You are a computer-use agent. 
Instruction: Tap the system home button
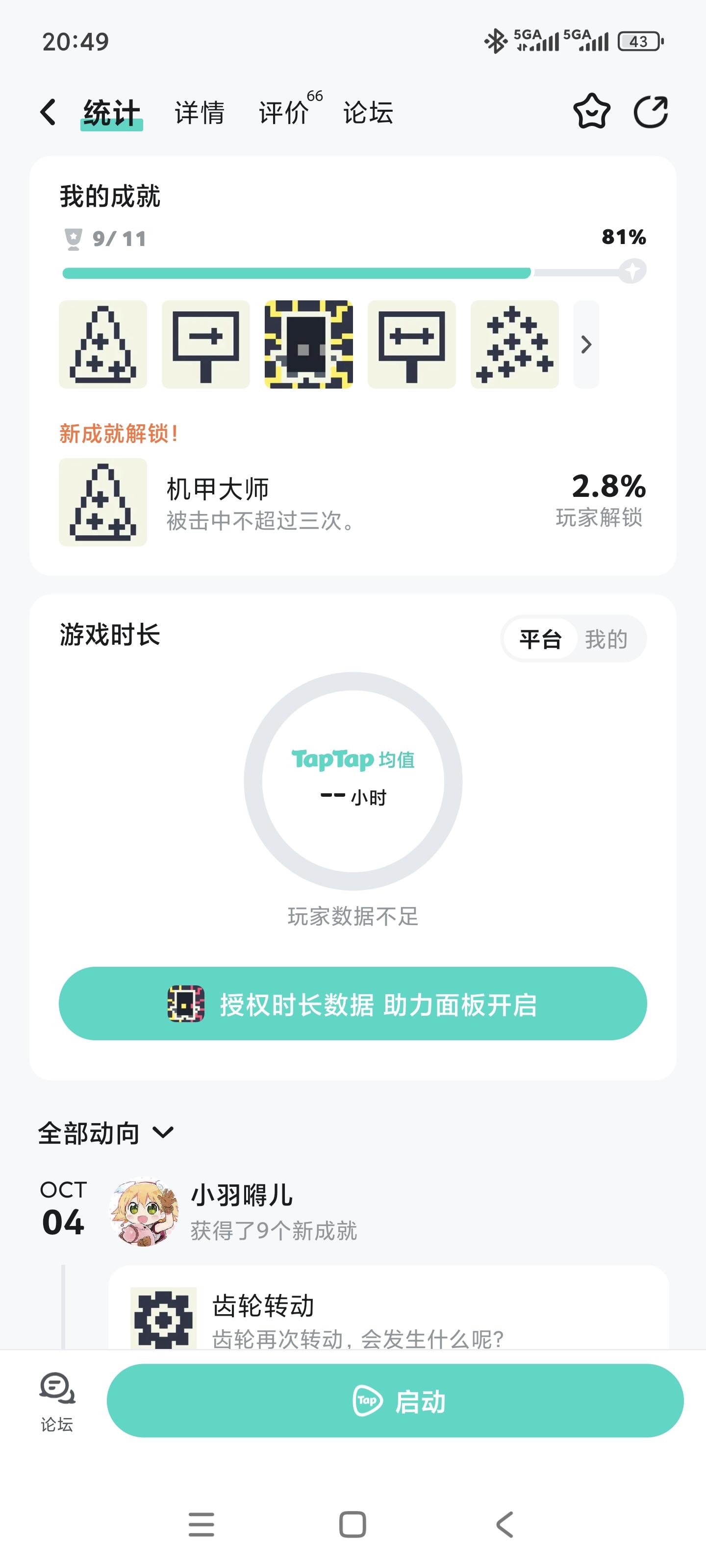(352, 1524)
